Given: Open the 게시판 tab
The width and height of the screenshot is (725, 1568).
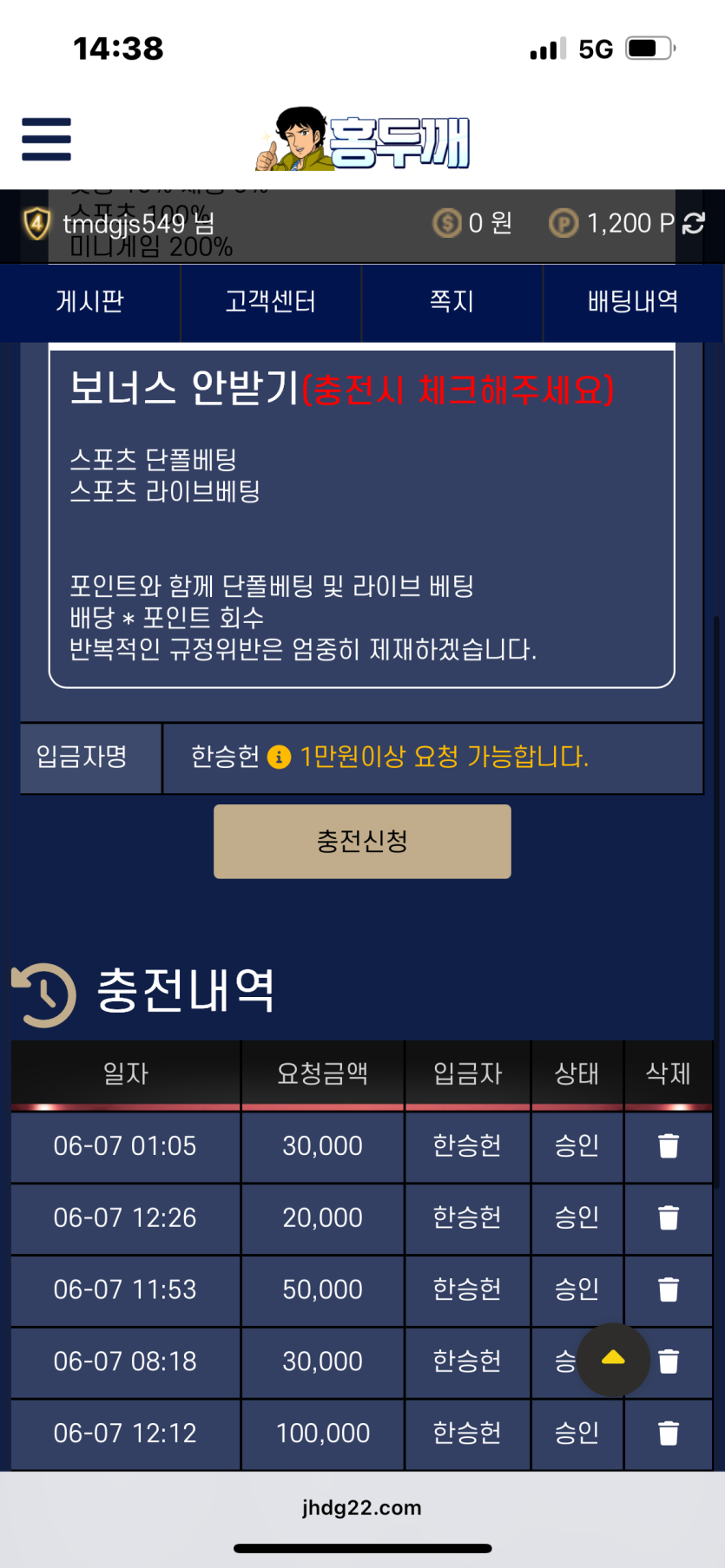Looking at the screenshot, I should coord(90,302).
